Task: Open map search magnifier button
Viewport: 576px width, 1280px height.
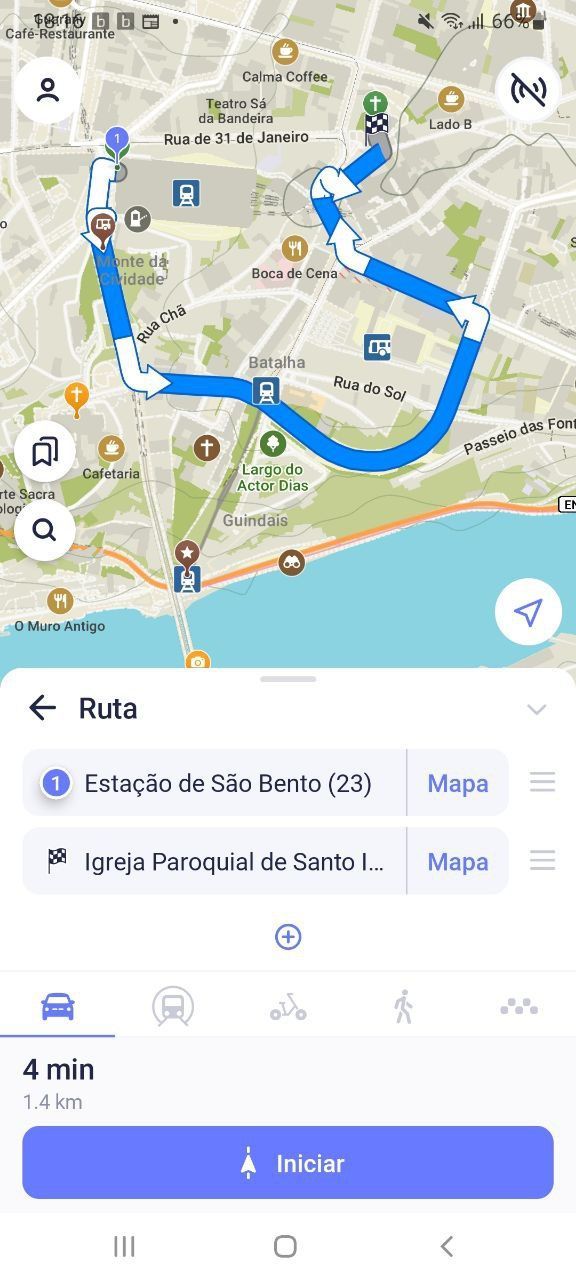Action: 44,529
